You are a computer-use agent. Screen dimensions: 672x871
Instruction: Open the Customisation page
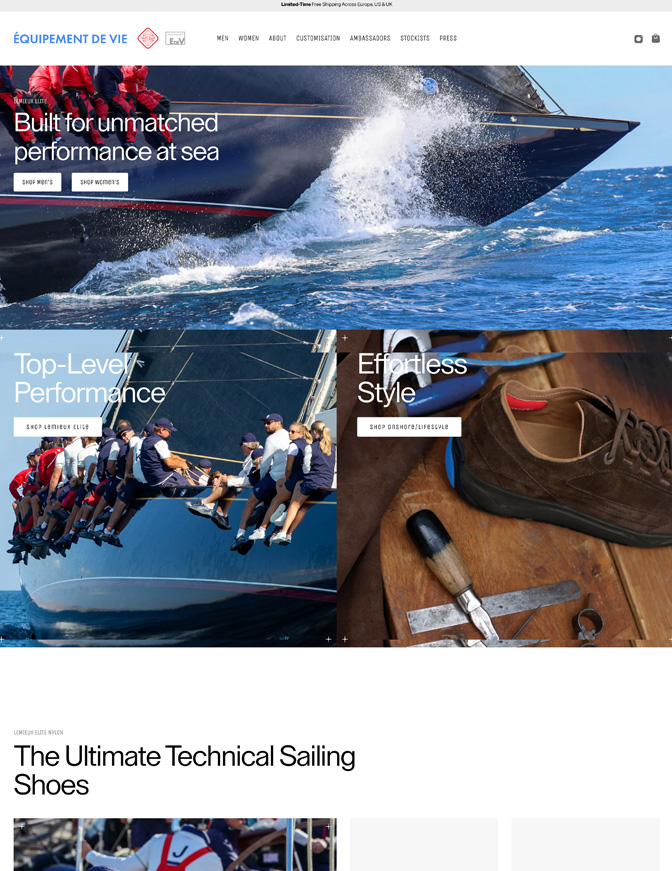[318, 39]
